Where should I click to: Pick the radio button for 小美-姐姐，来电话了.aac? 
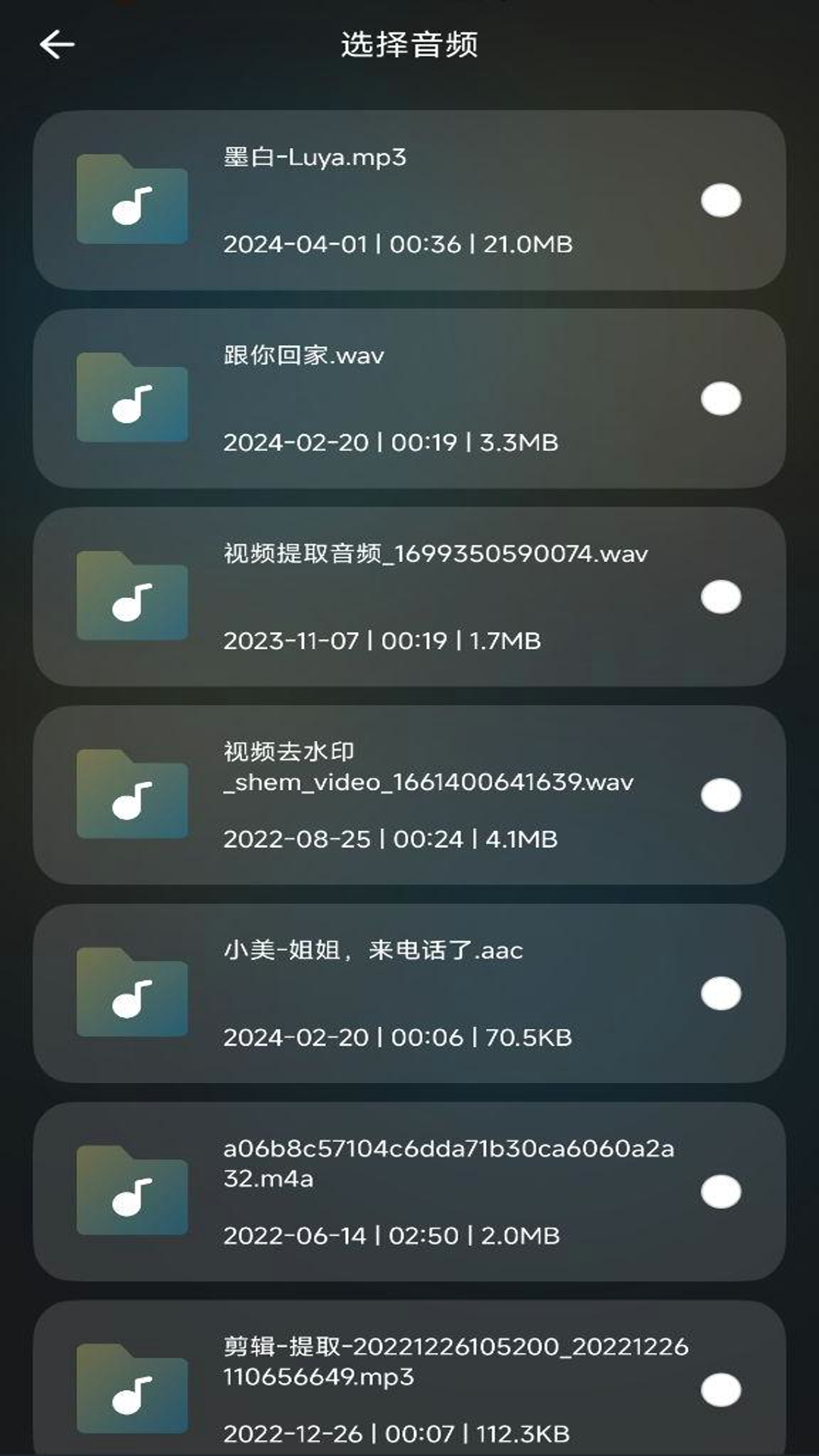[720, 994]
